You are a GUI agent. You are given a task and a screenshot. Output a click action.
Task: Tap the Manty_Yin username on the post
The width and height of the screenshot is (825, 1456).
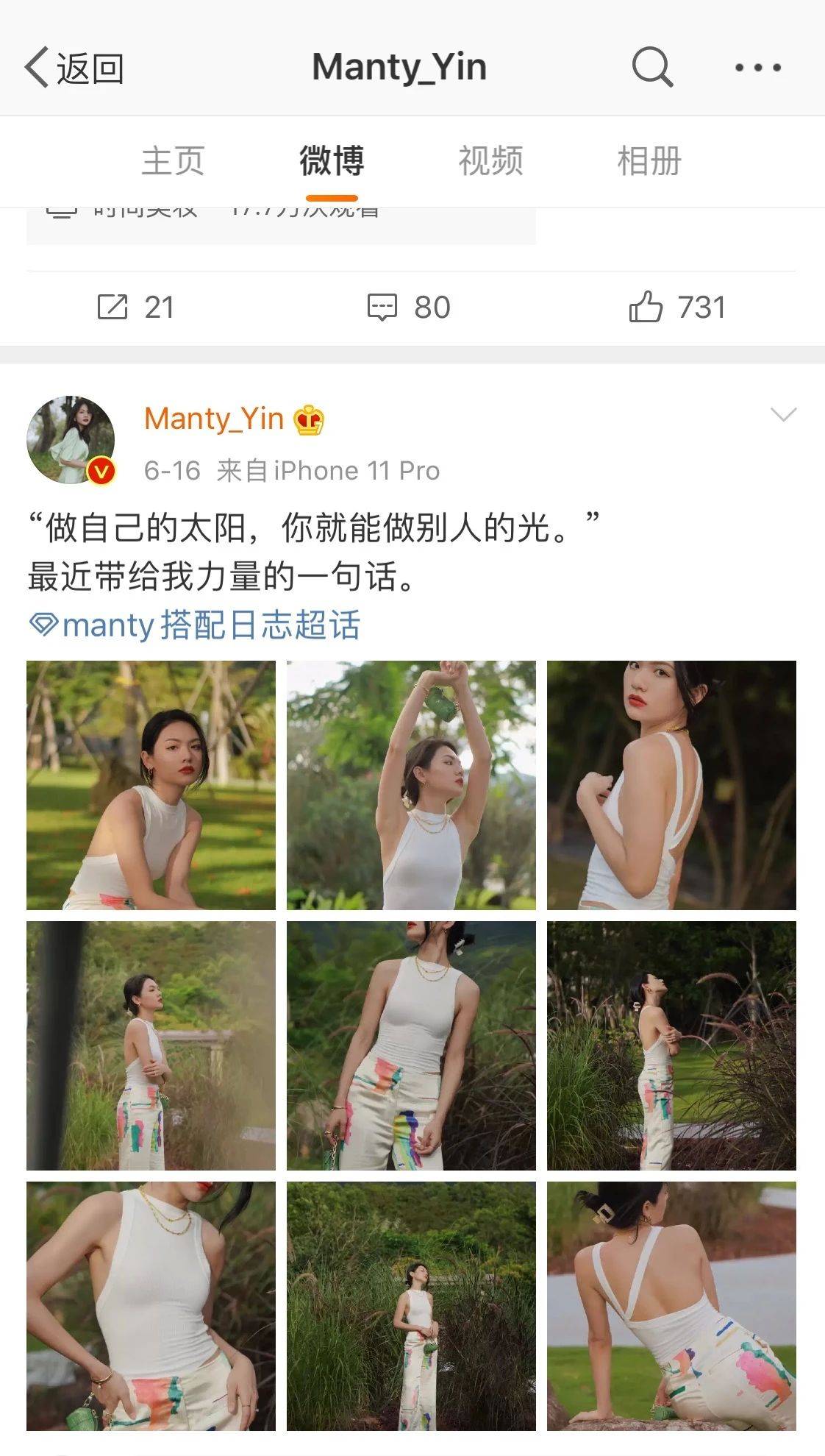click(x=214, y=419)
